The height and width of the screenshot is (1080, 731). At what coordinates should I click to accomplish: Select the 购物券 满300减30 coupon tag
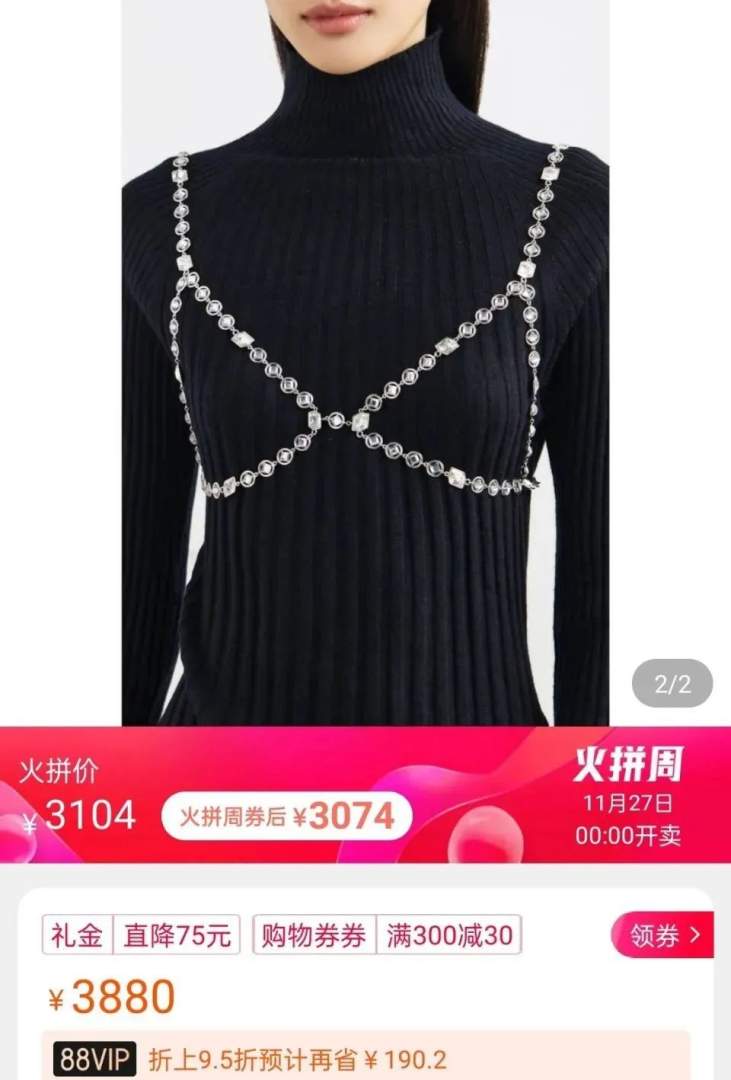coord(387,936)
